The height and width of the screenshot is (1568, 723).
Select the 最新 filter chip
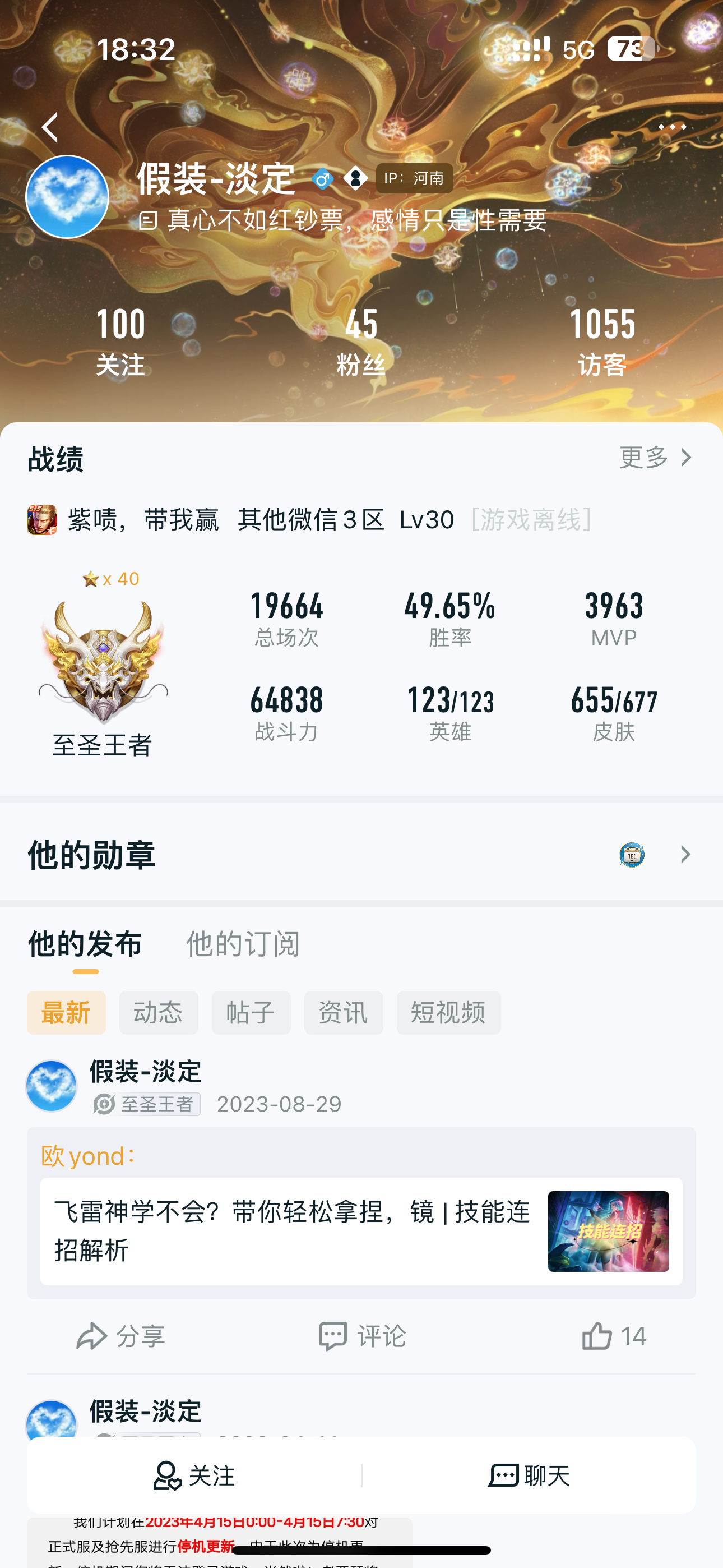(66, 1012)
